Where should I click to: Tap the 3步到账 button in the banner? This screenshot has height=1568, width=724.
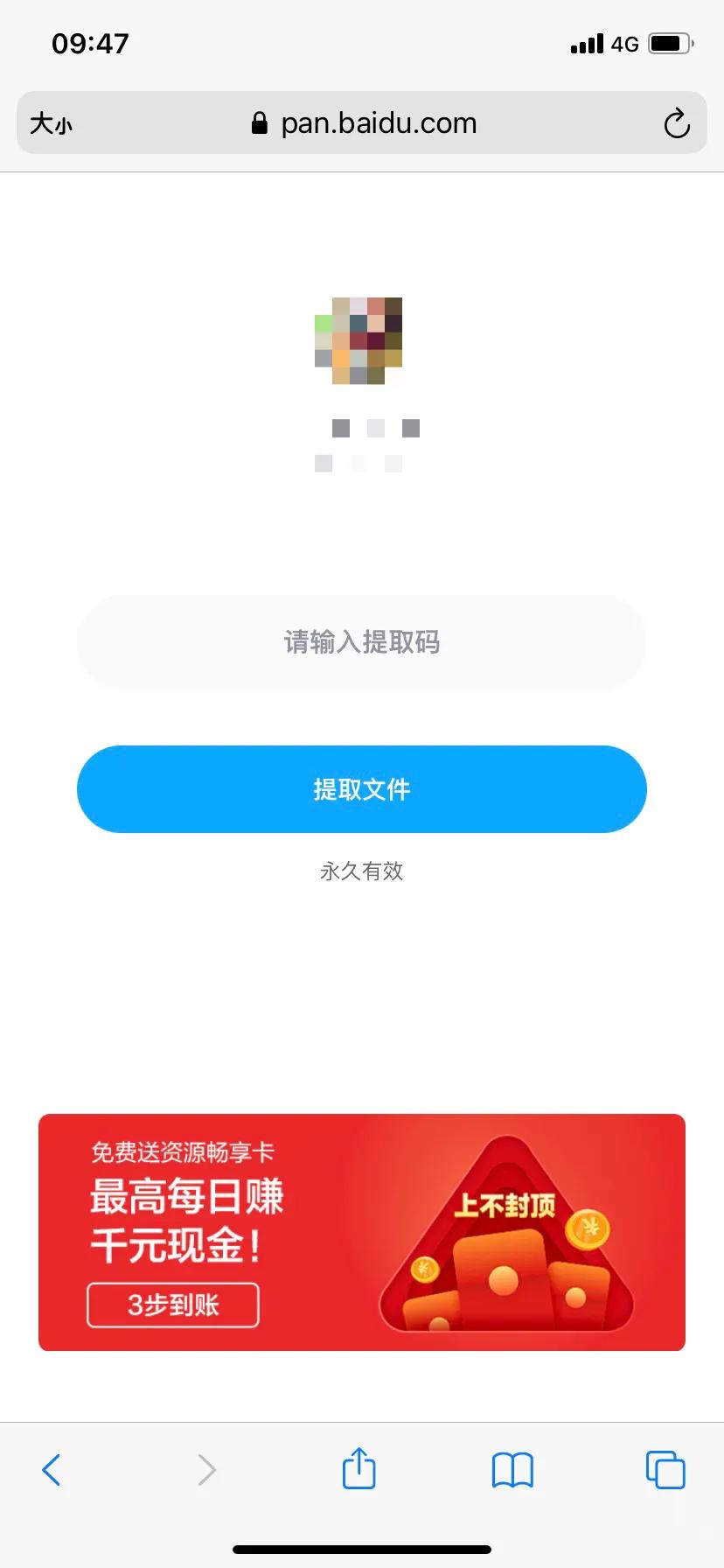[x=171, y=1305]
